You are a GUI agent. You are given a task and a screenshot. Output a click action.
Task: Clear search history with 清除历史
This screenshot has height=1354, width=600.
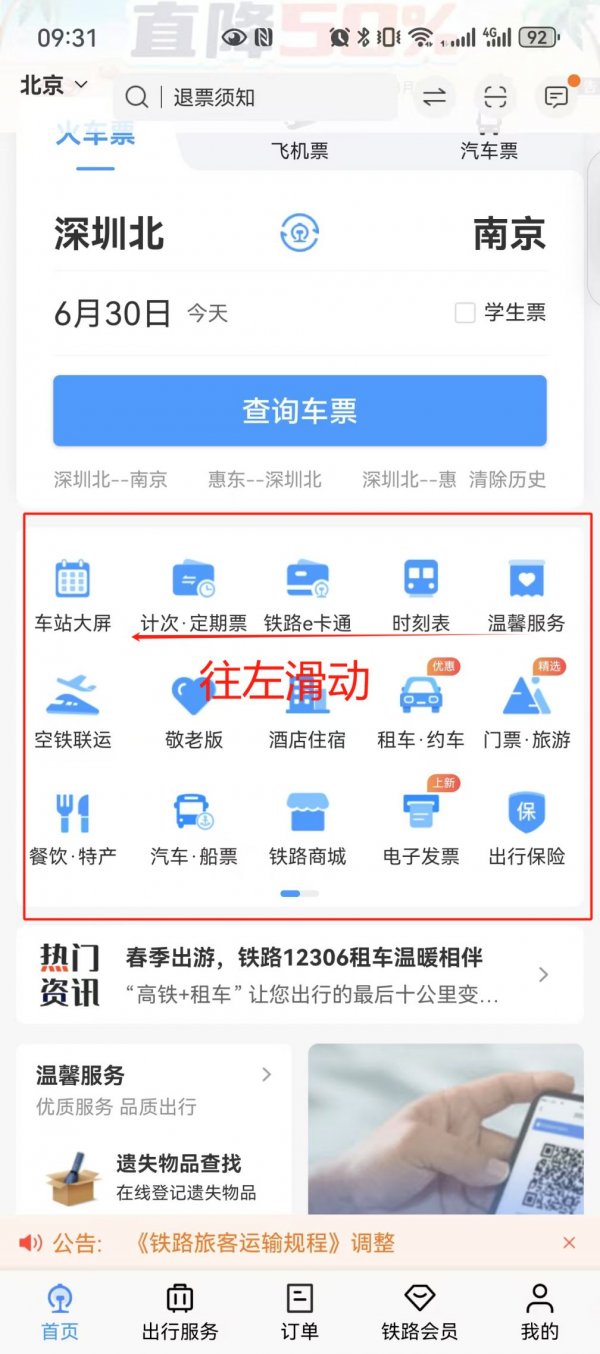(507, 479)
